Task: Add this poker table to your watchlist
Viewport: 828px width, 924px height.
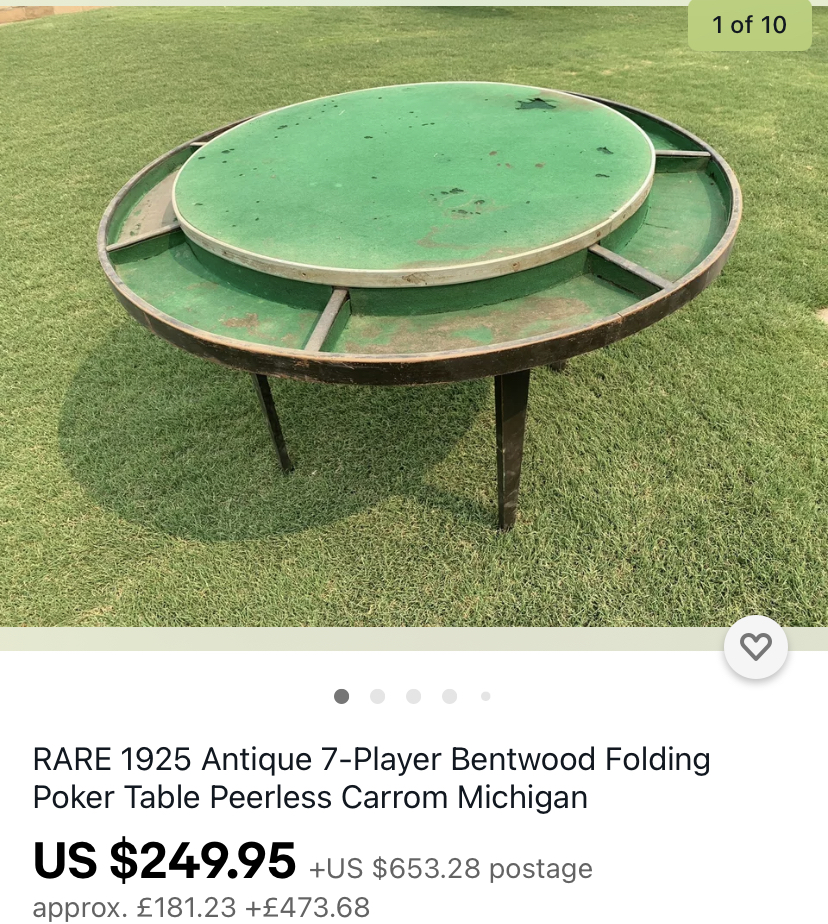Action: click(755, 647)
